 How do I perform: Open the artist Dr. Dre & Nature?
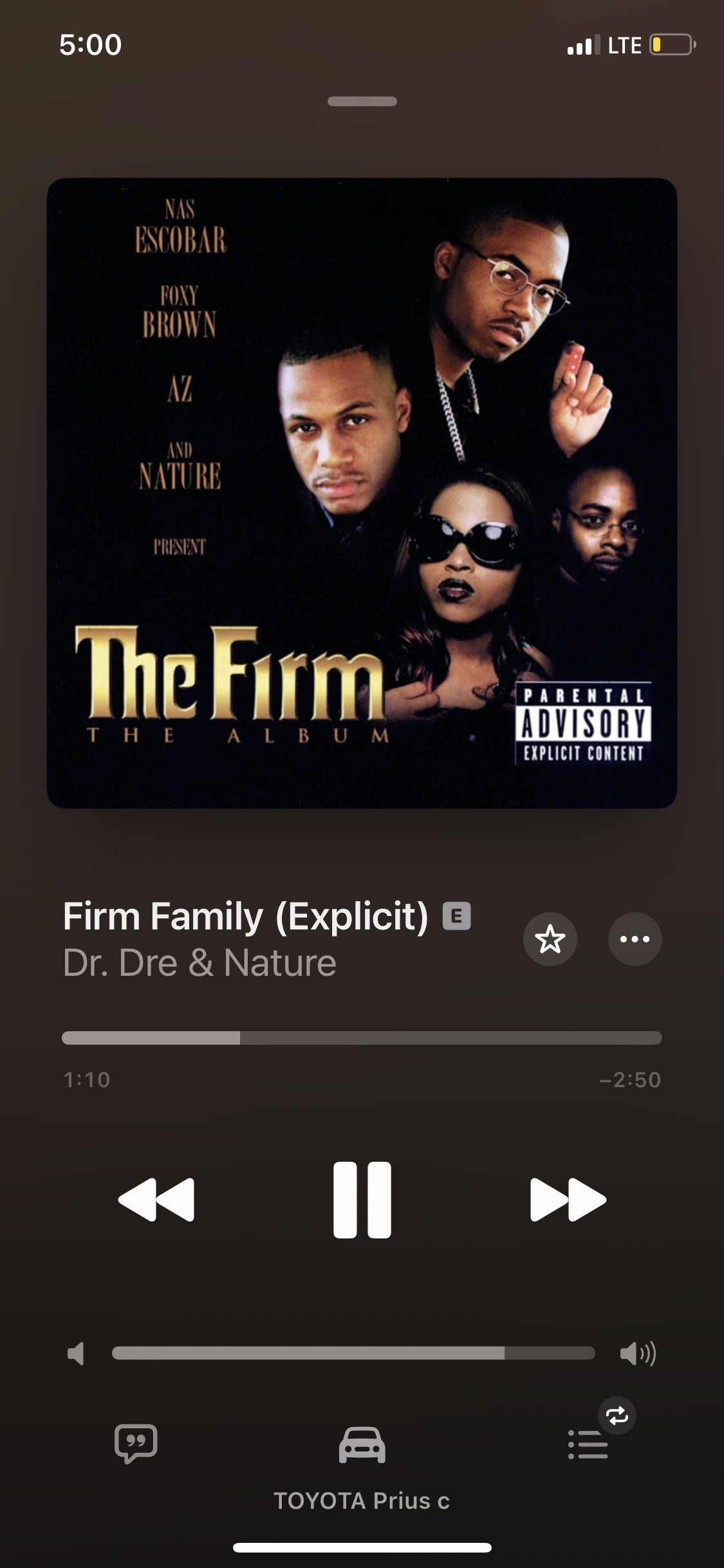(x=200, y=963)
